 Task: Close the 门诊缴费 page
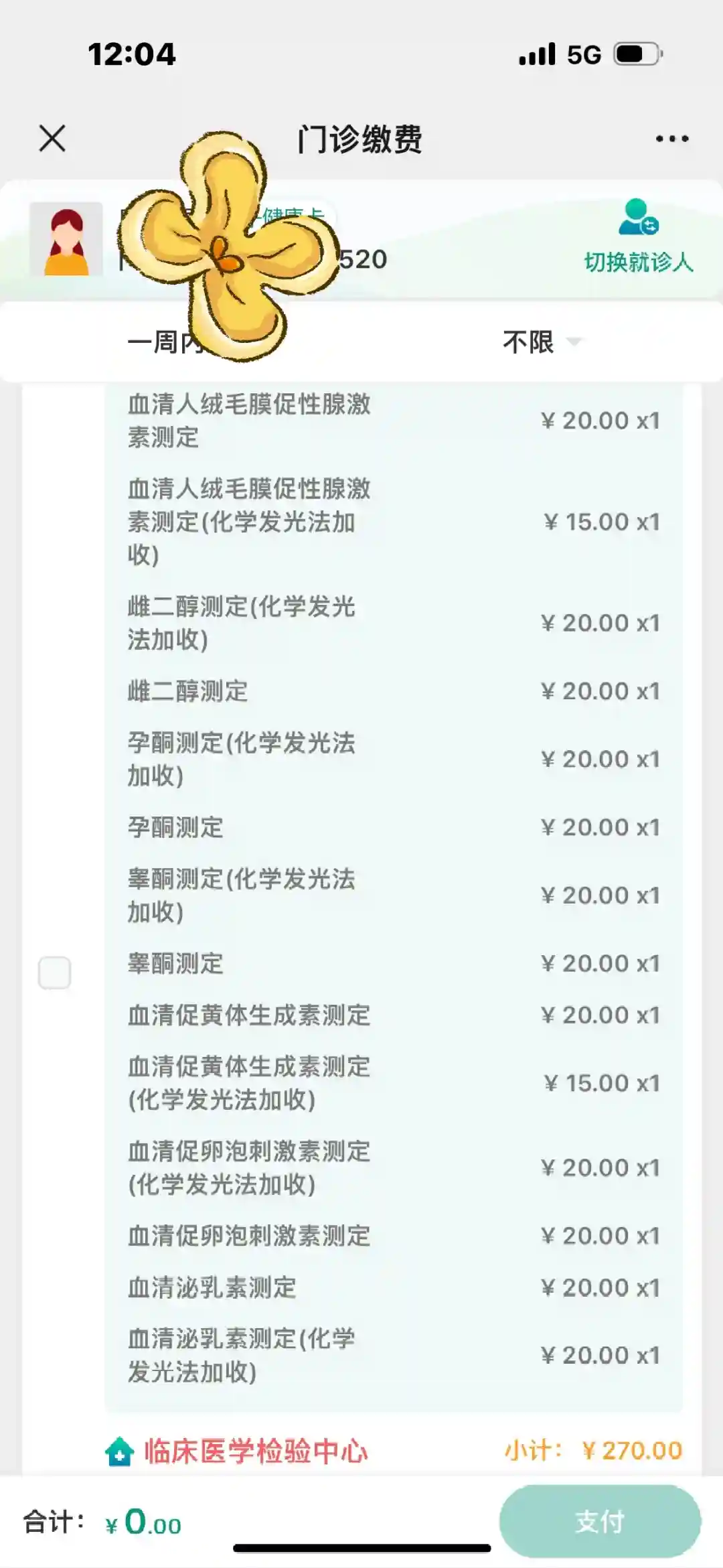pos(52,139)
